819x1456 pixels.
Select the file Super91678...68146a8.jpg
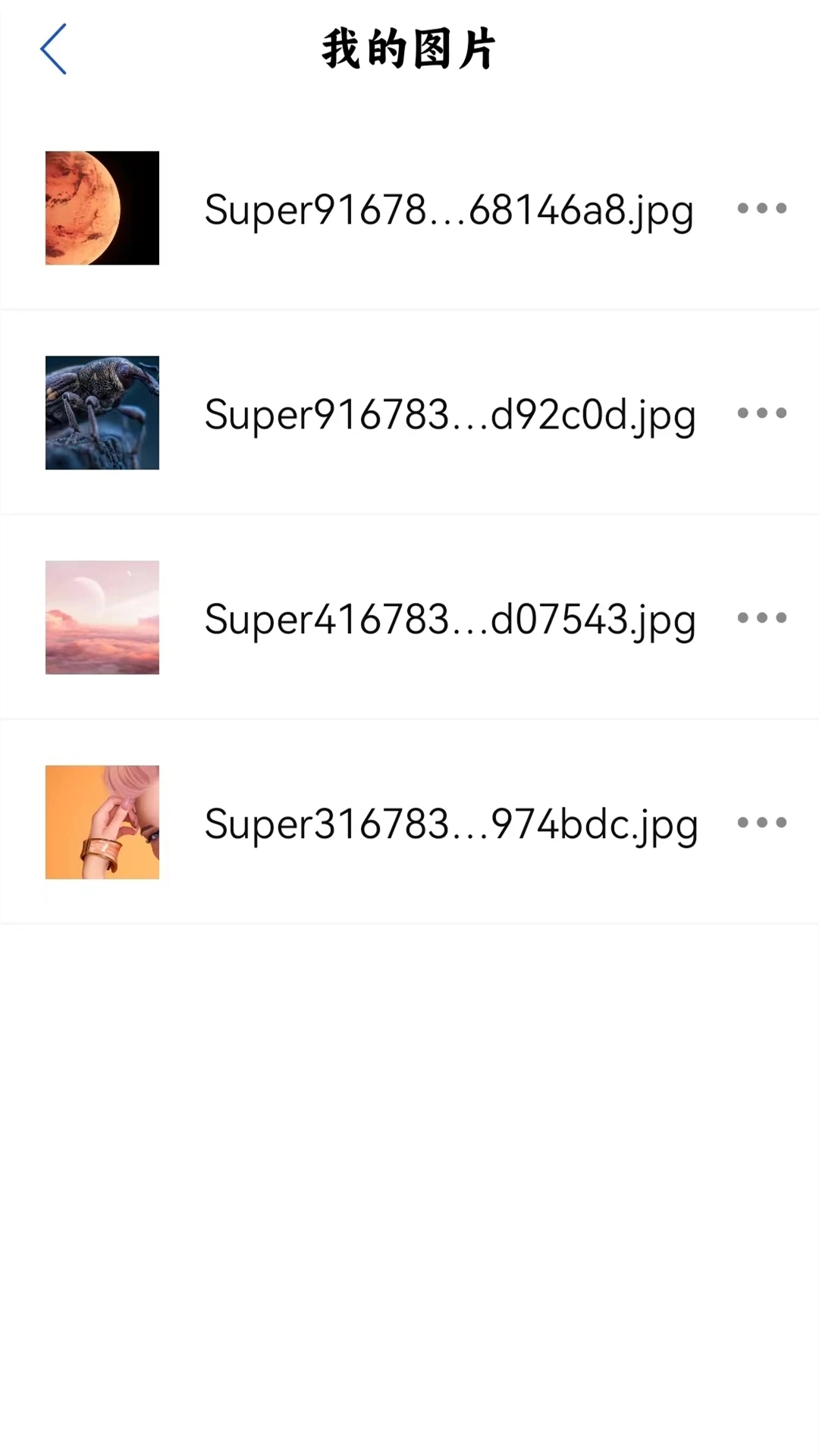(x=447, y=209)
